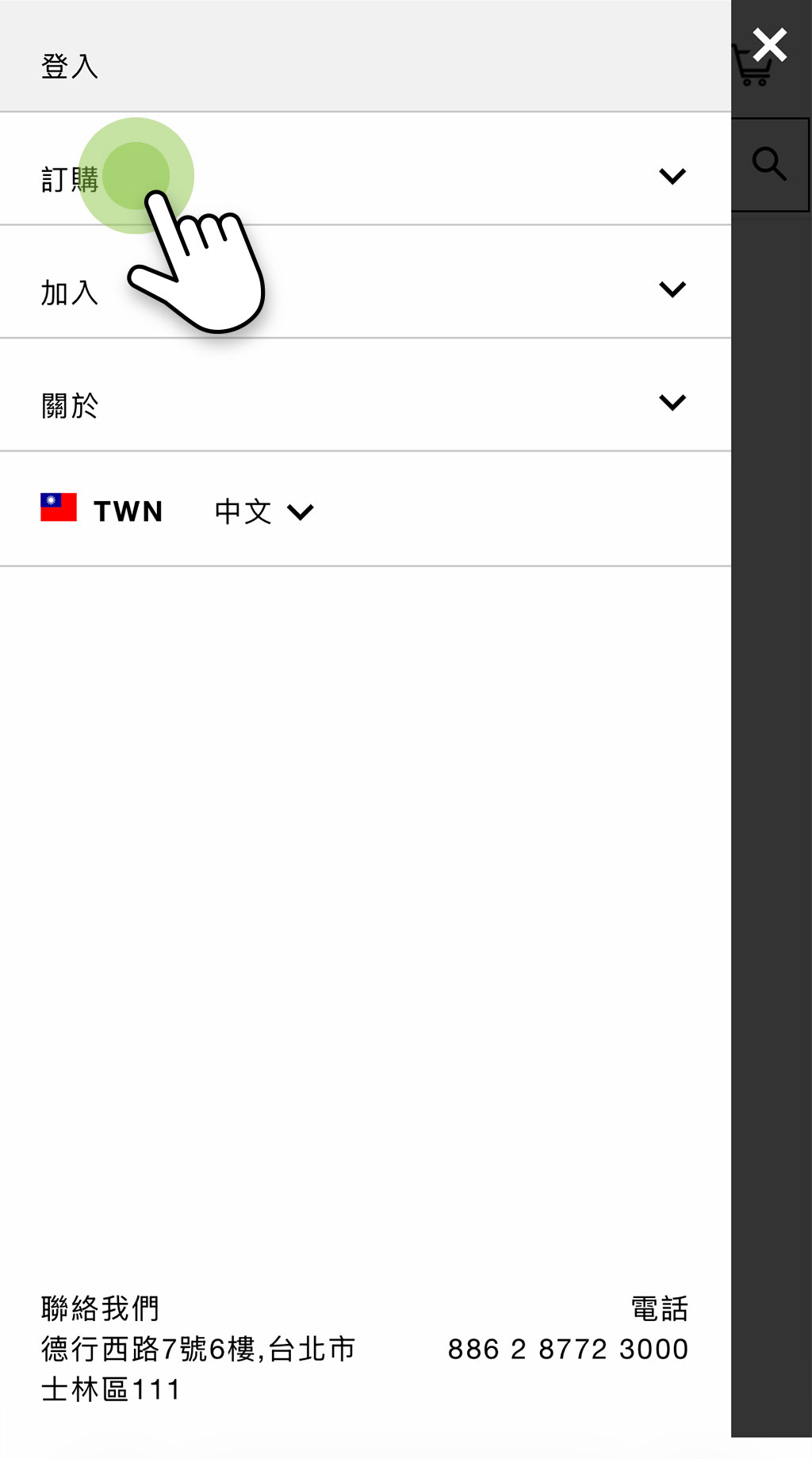Image resolution: width=812 pixels, height=1459 pixels.
Task: Expand the 關於 section
Action: pyautogui.click(x=671, y=403)
